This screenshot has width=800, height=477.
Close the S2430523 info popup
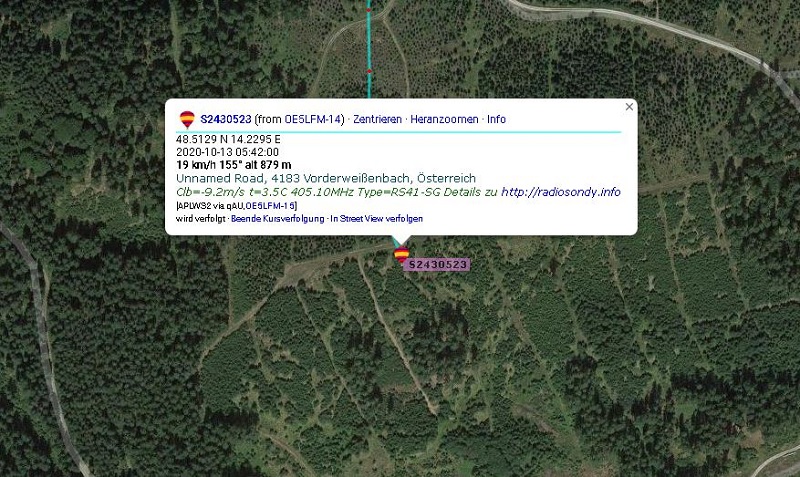coord(629,107)
